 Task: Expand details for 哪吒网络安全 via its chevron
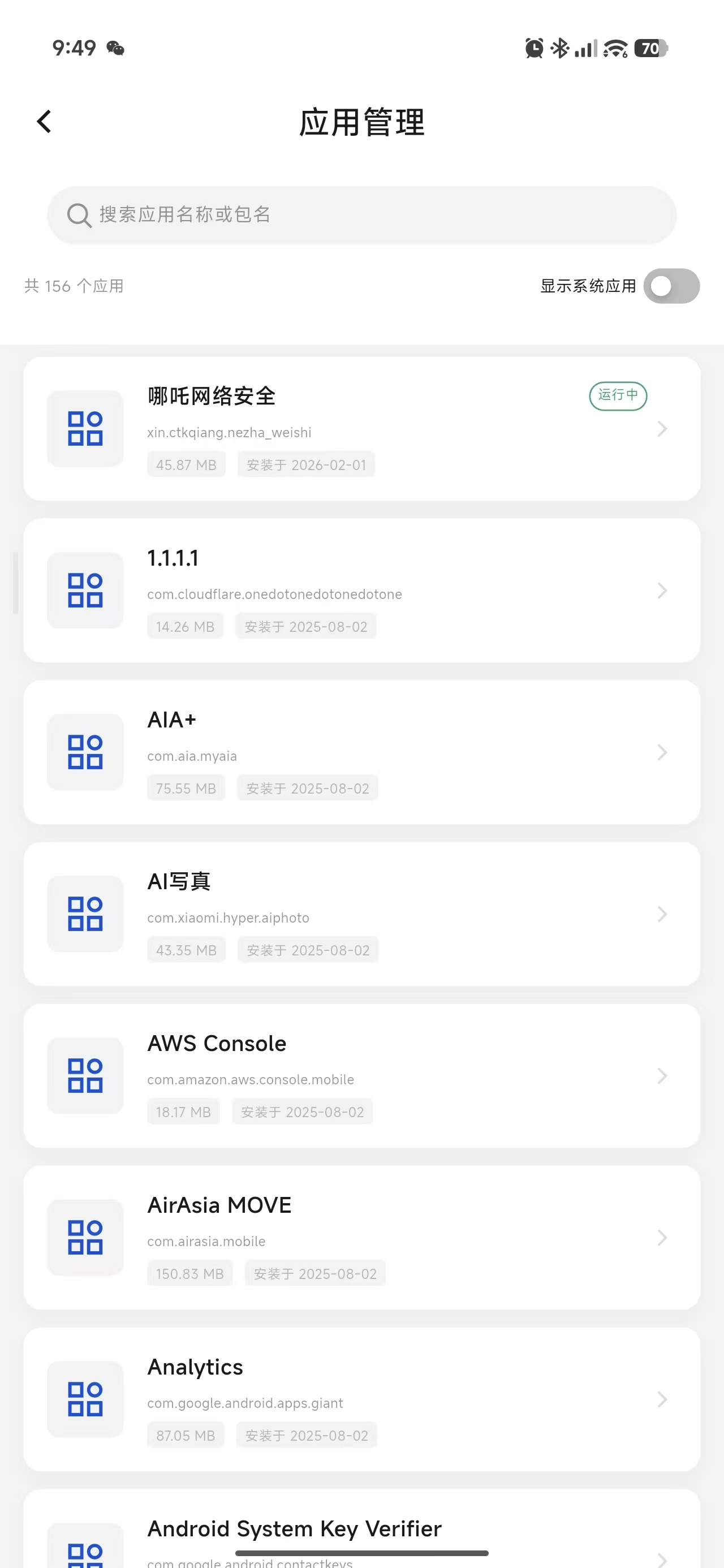coord(662,429)
